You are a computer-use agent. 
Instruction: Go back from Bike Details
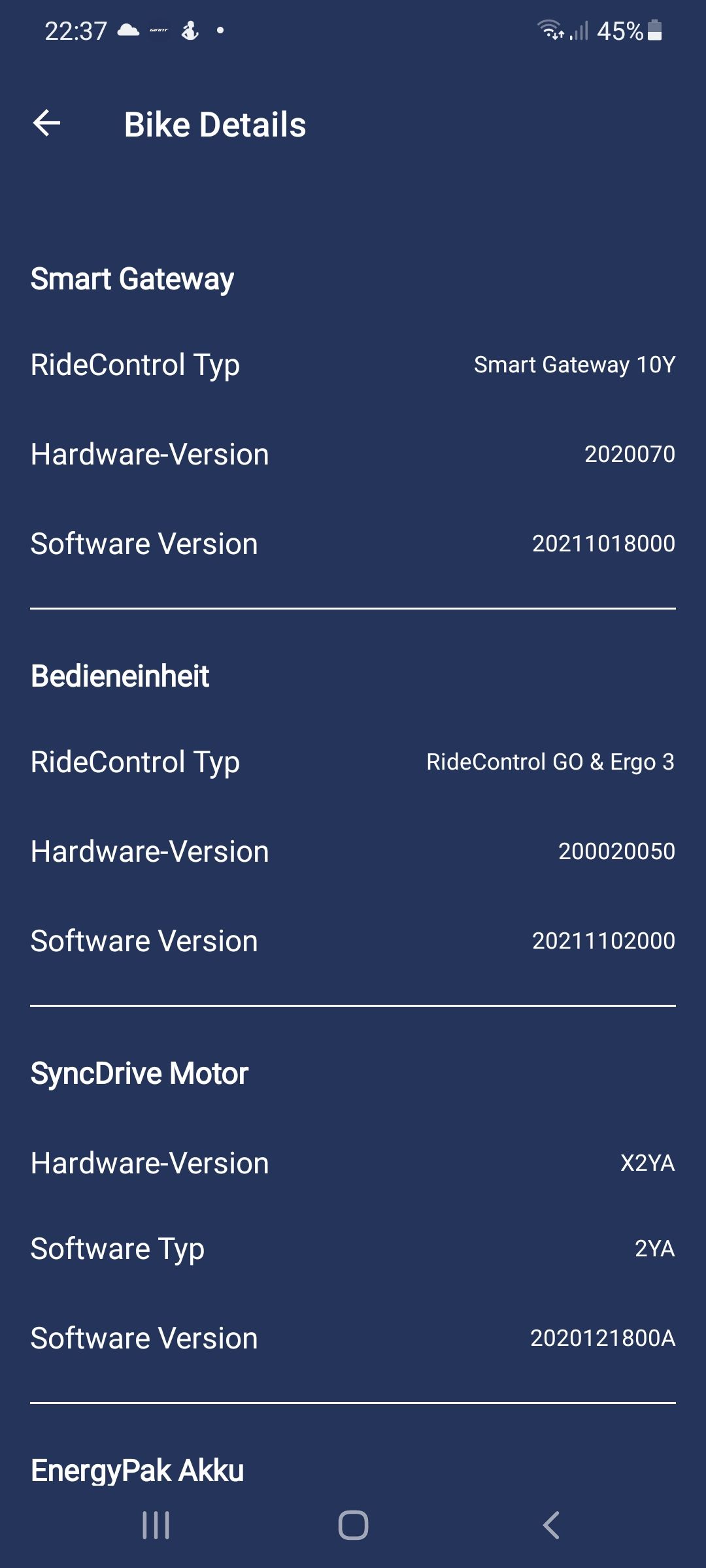pos(47,123)
